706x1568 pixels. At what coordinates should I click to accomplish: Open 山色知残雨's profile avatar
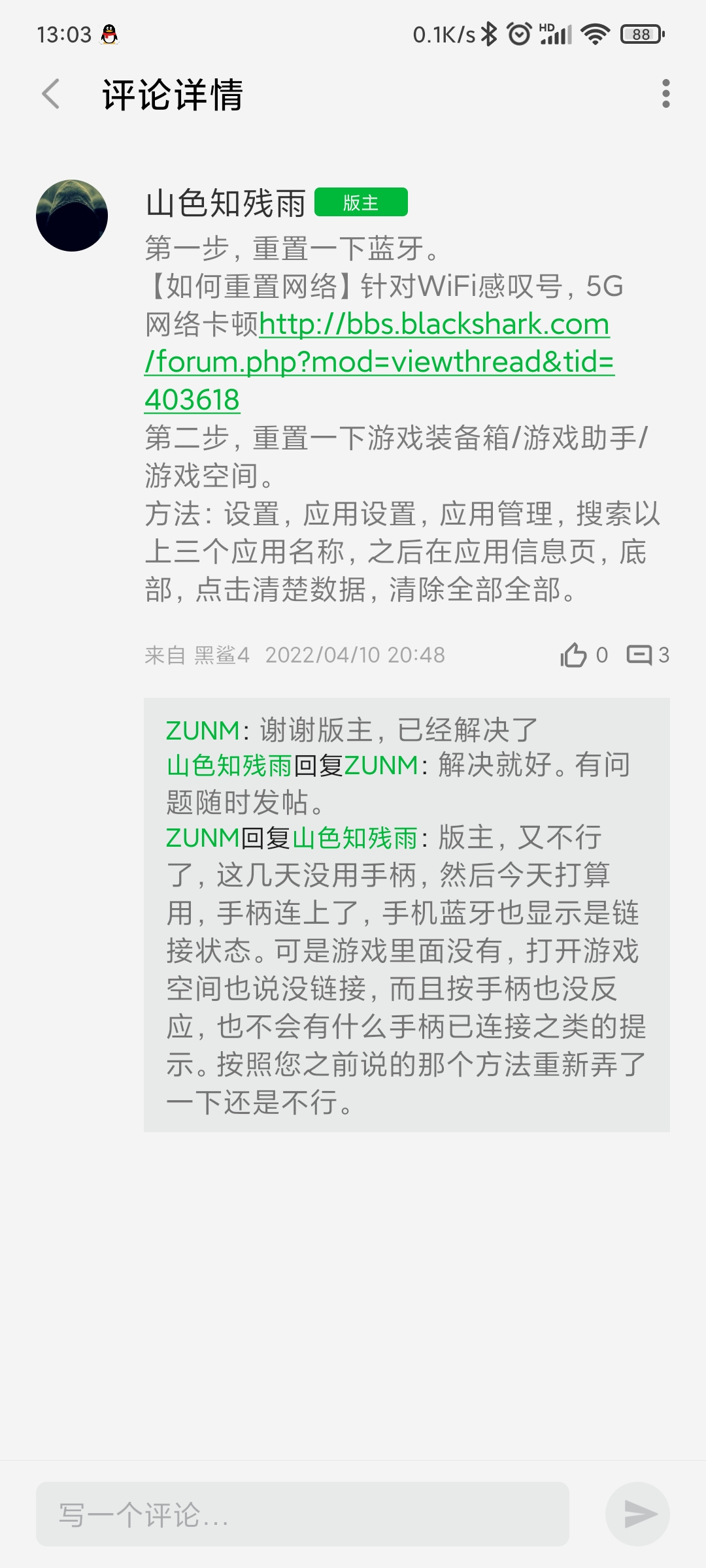point(72,216)
